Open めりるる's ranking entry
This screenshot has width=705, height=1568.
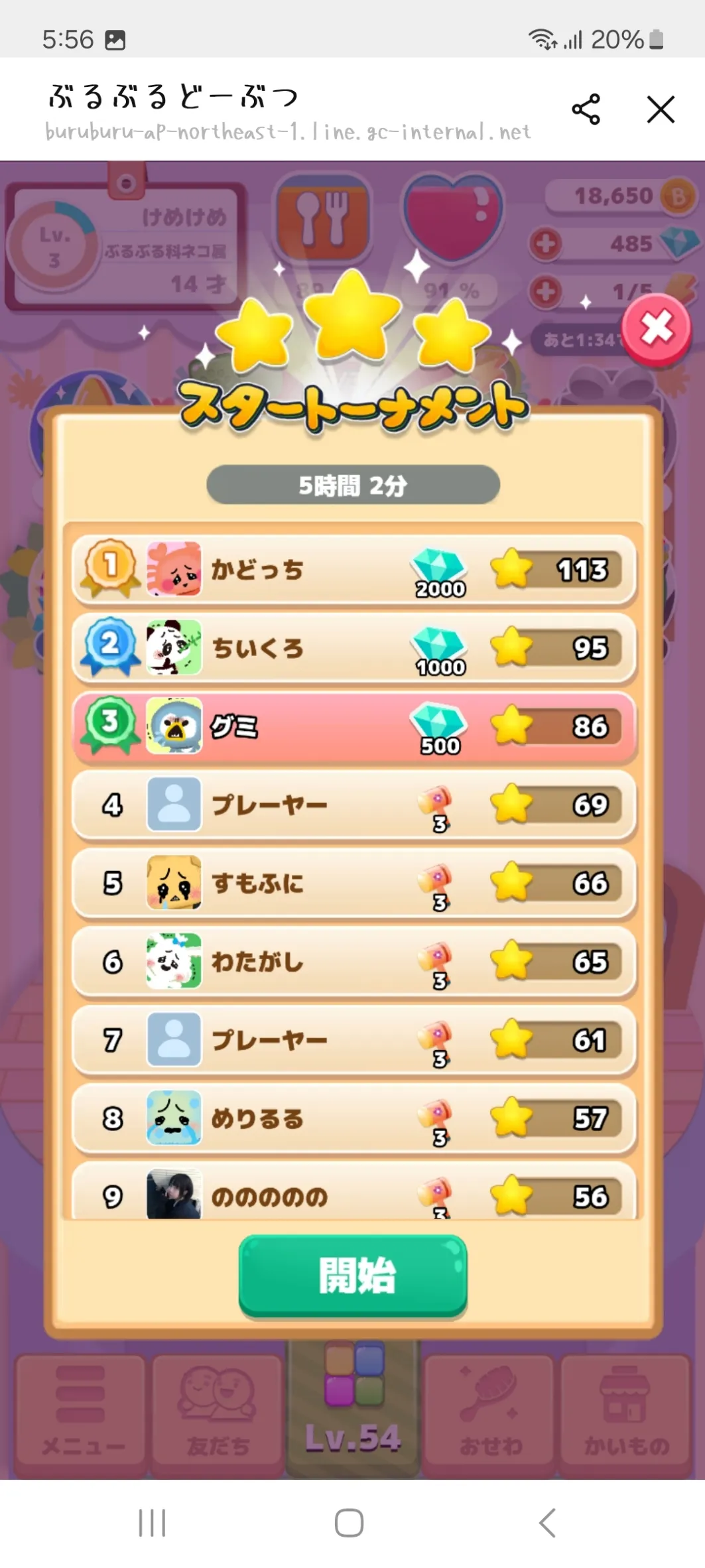point(353,1118)
